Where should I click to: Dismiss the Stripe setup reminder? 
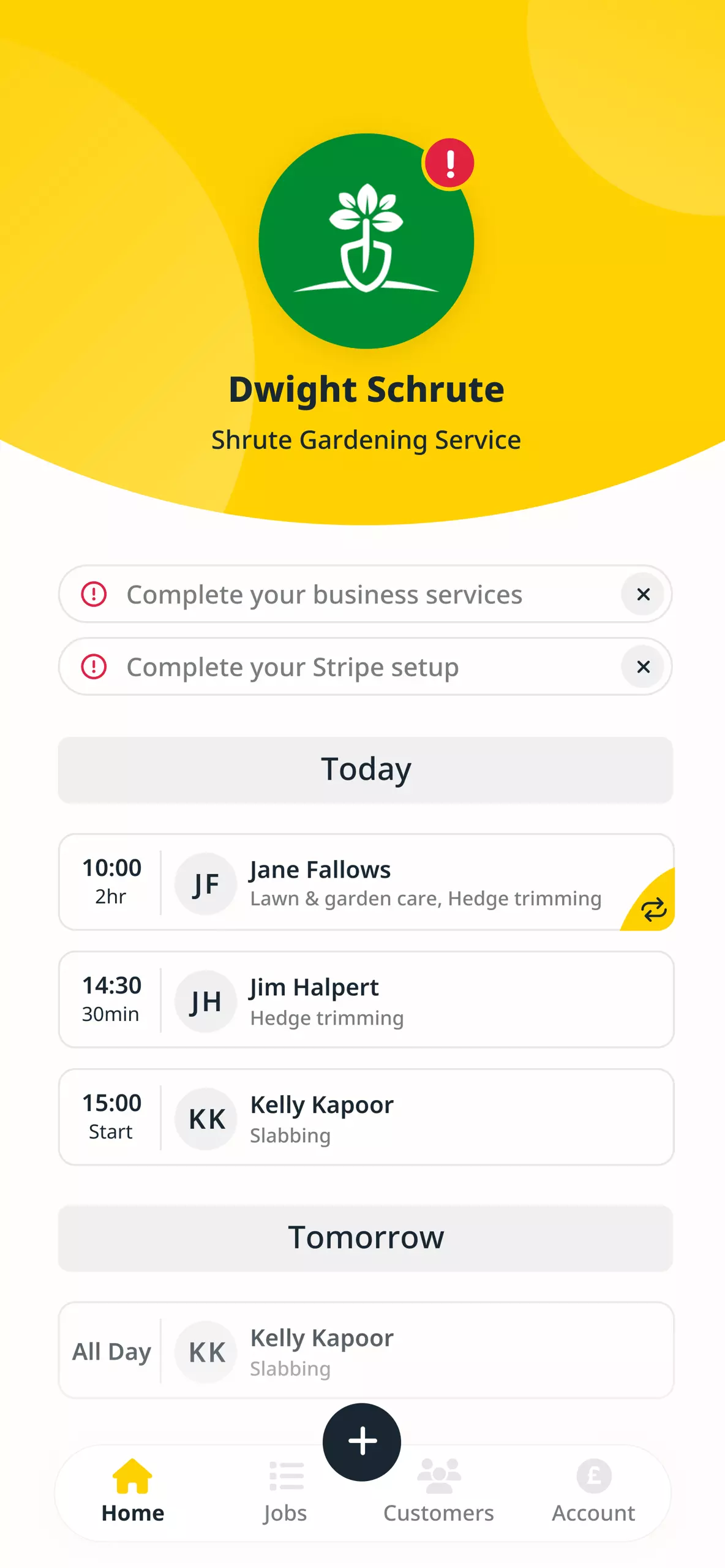pyautogui.click(x=643, y=666)
